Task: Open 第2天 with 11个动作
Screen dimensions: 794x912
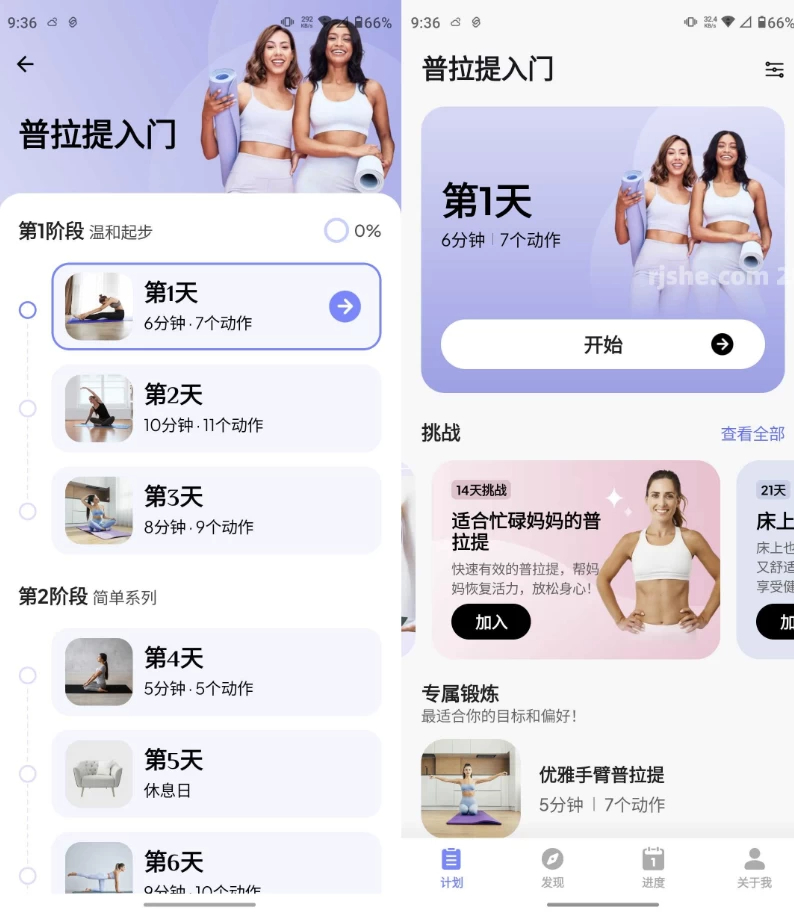Action: [216, 408]
